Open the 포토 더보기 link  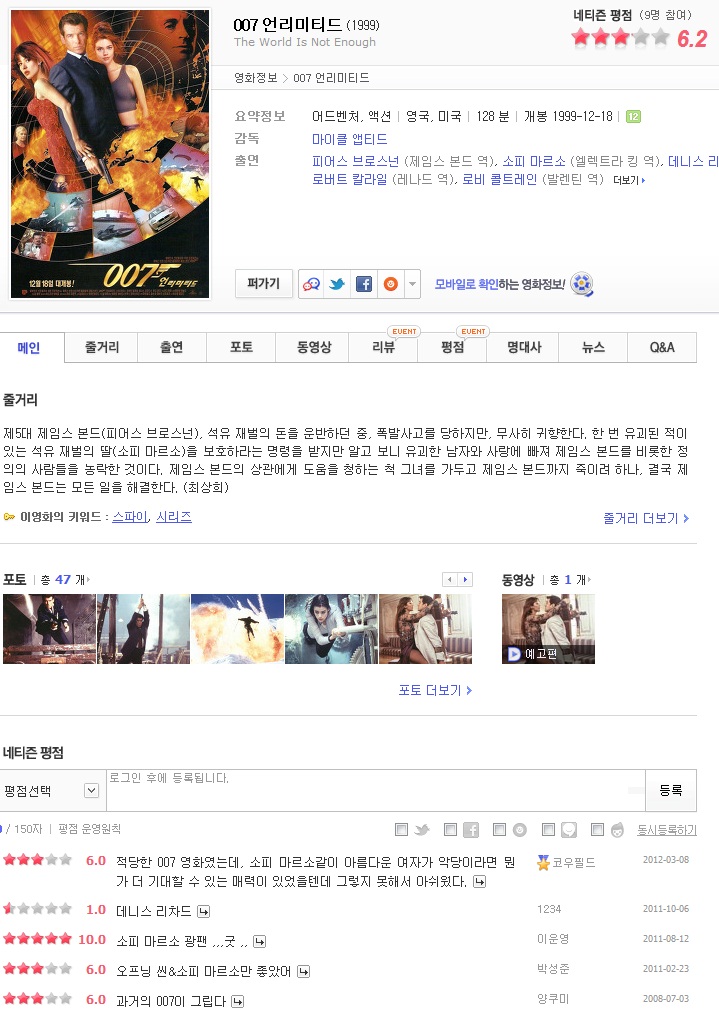point(435,690)
